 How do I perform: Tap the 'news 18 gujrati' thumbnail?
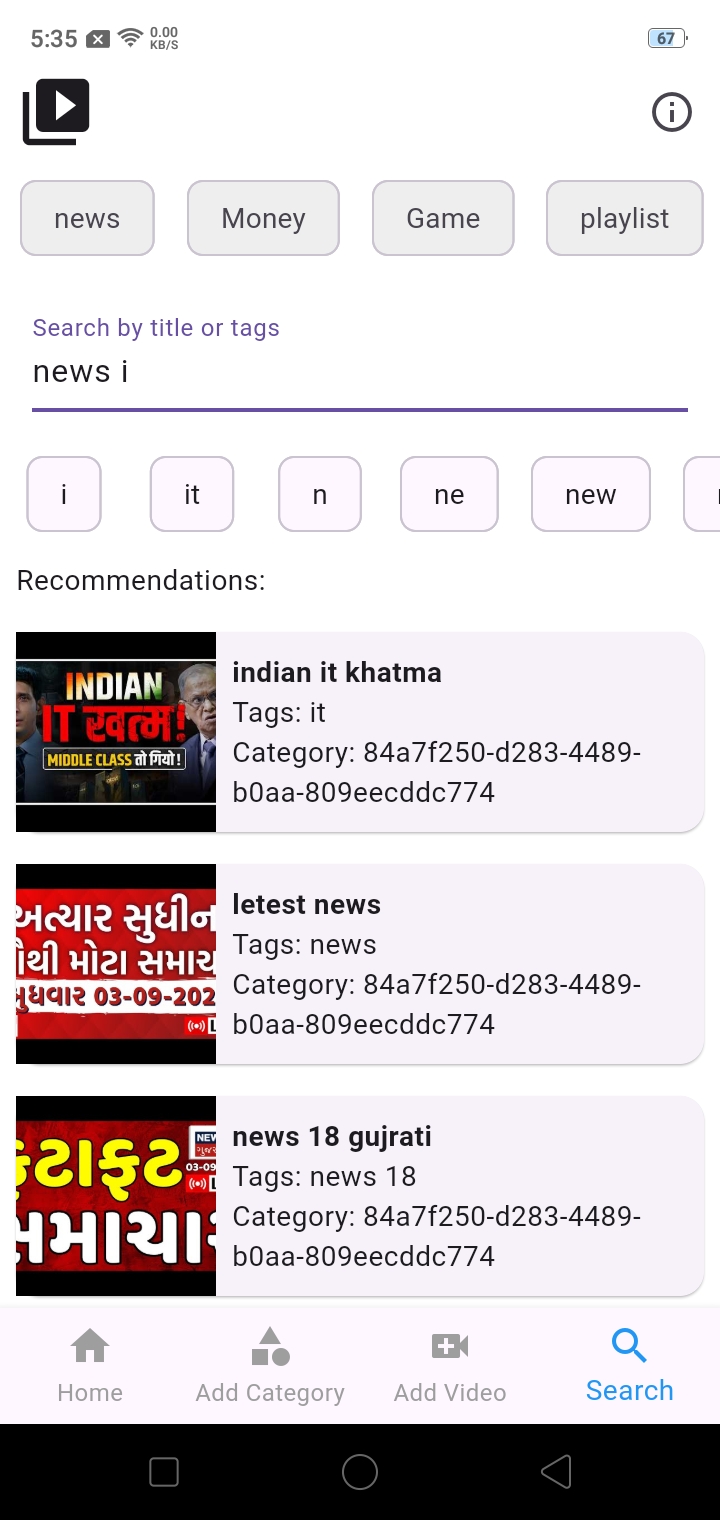click(115, 1196)
